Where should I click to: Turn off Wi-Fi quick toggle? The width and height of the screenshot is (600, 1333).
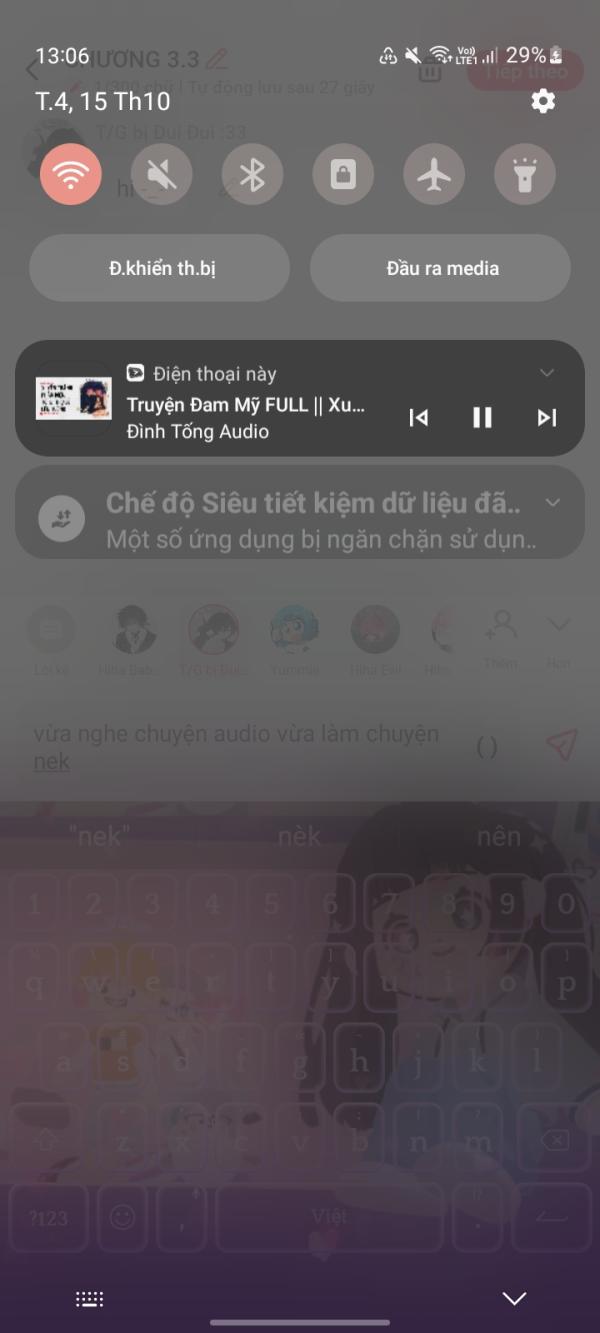[70, 175]
